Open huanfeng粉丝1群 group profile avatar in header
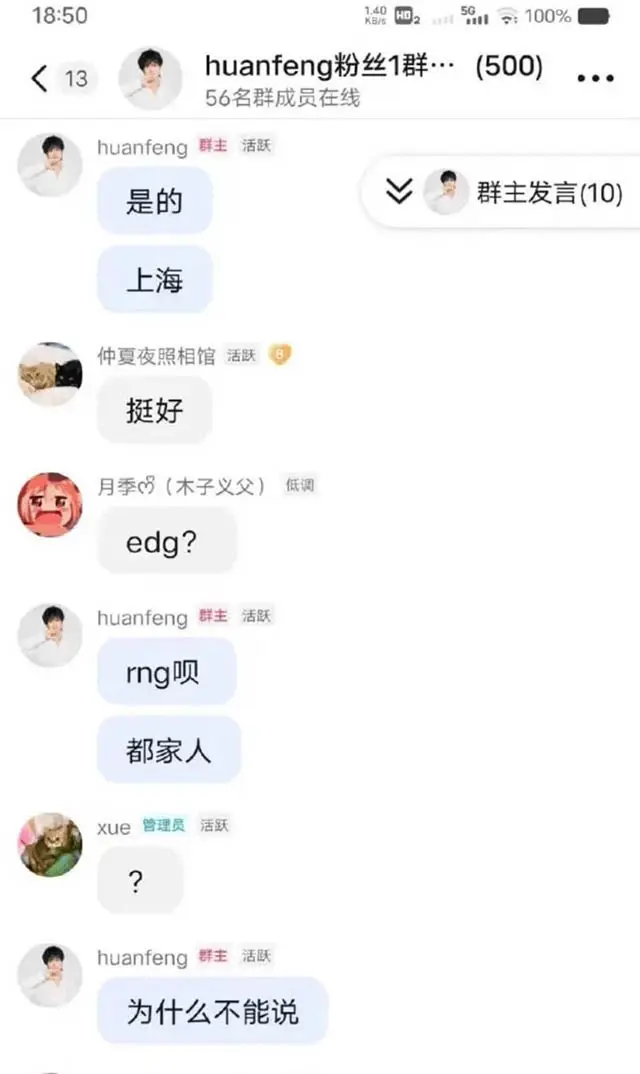Viewport: 640px width, 1074px height. tap(150, 78)
